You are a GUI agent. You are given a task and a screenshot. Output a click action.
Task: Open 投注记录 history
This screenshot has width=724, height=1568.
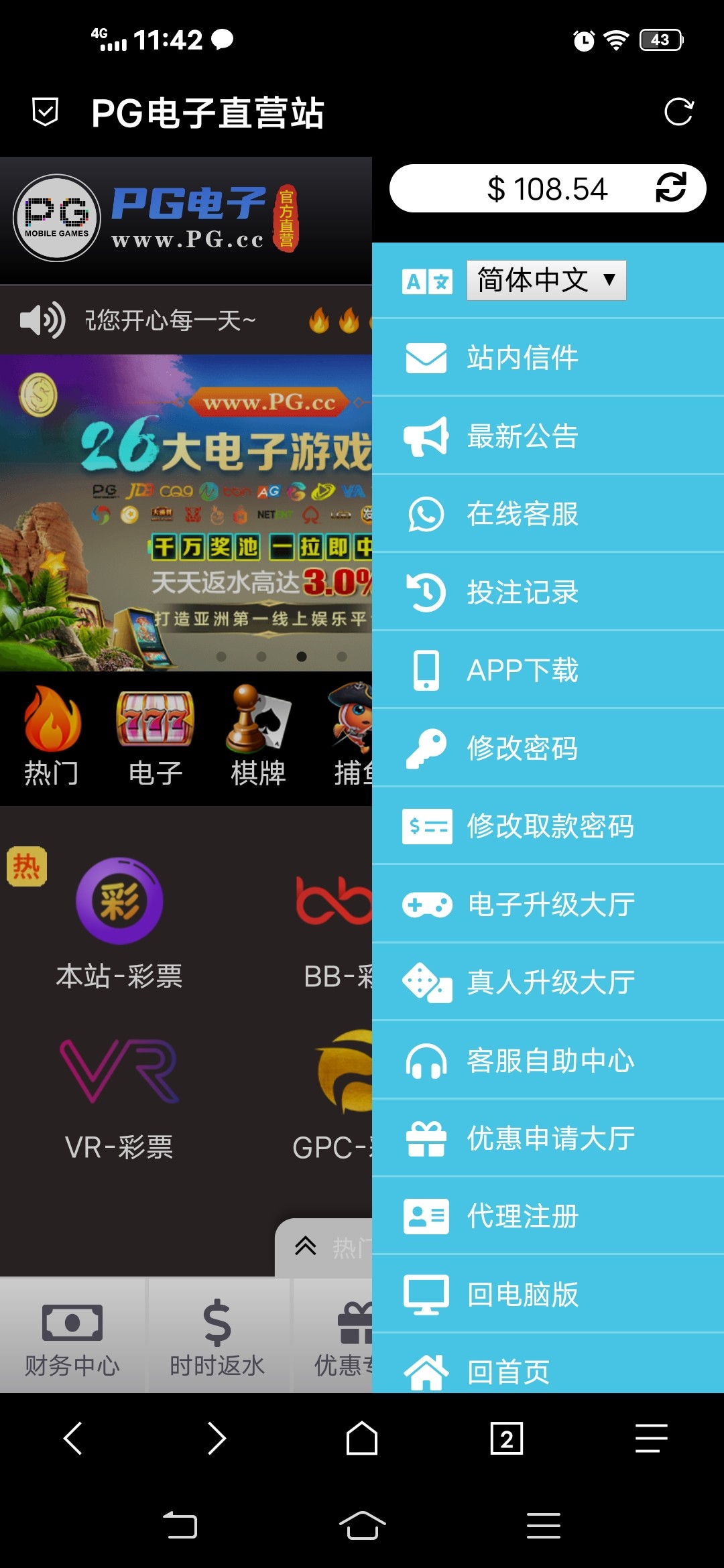click(x=523, y=592)
